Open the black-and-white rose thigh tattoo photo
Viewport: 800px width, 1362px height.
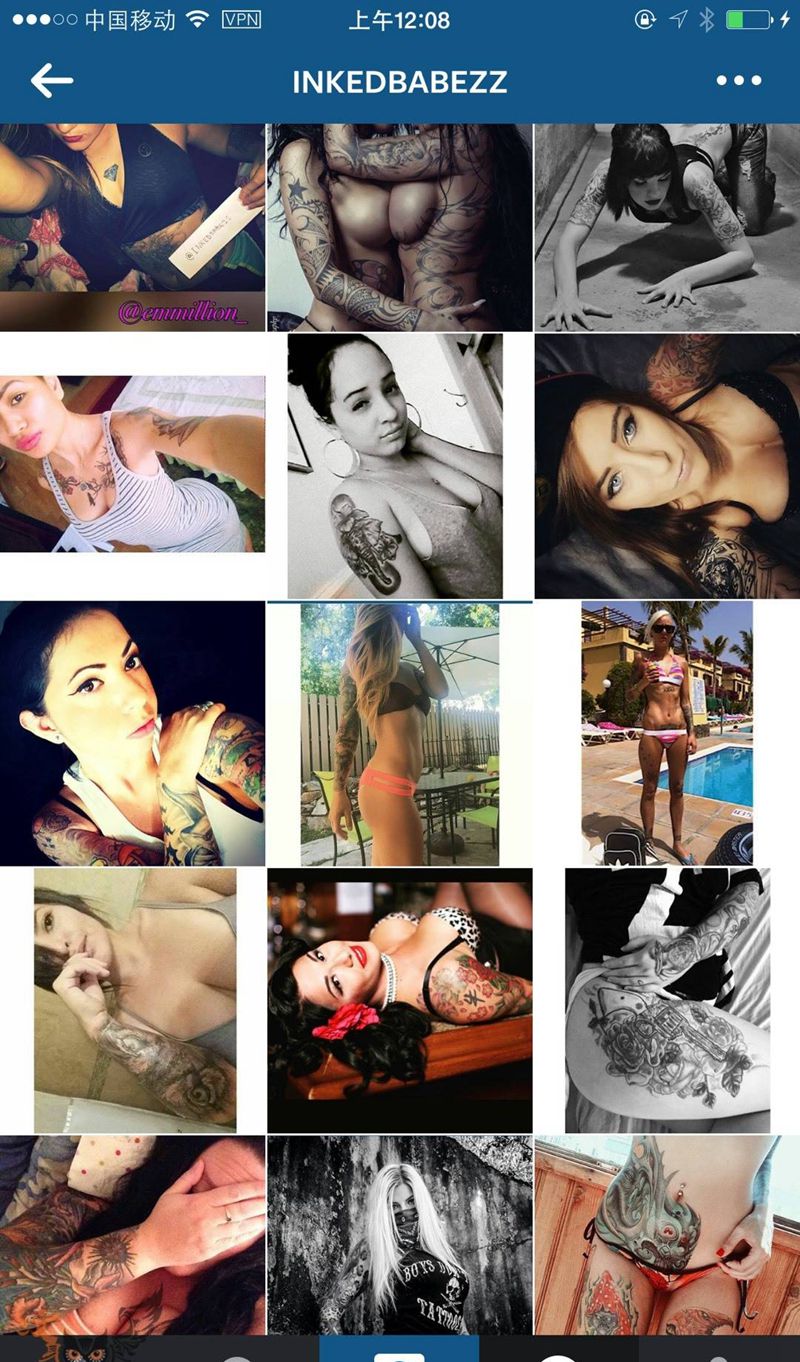(x=667, y=1000)
